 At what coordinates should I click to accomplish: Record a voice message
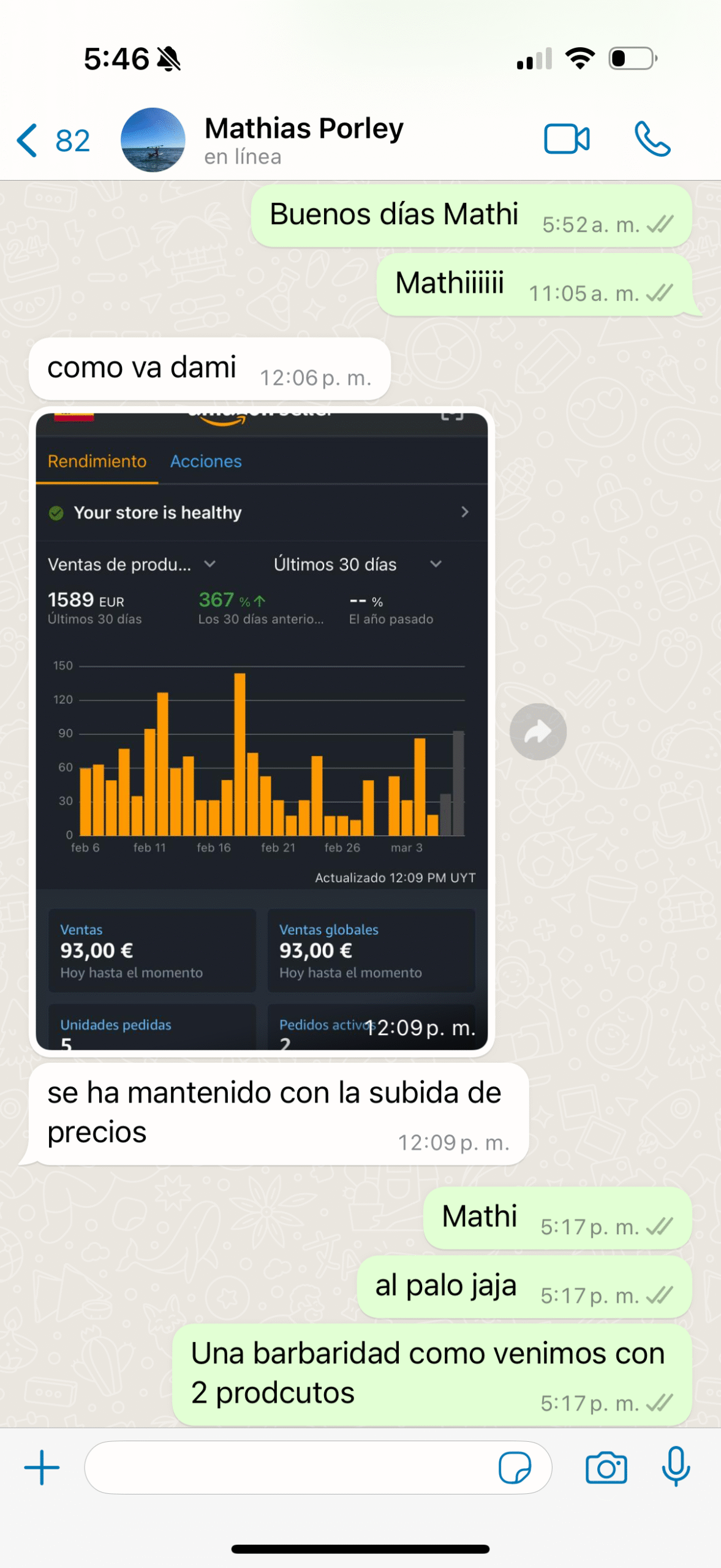pos(676,1466)
